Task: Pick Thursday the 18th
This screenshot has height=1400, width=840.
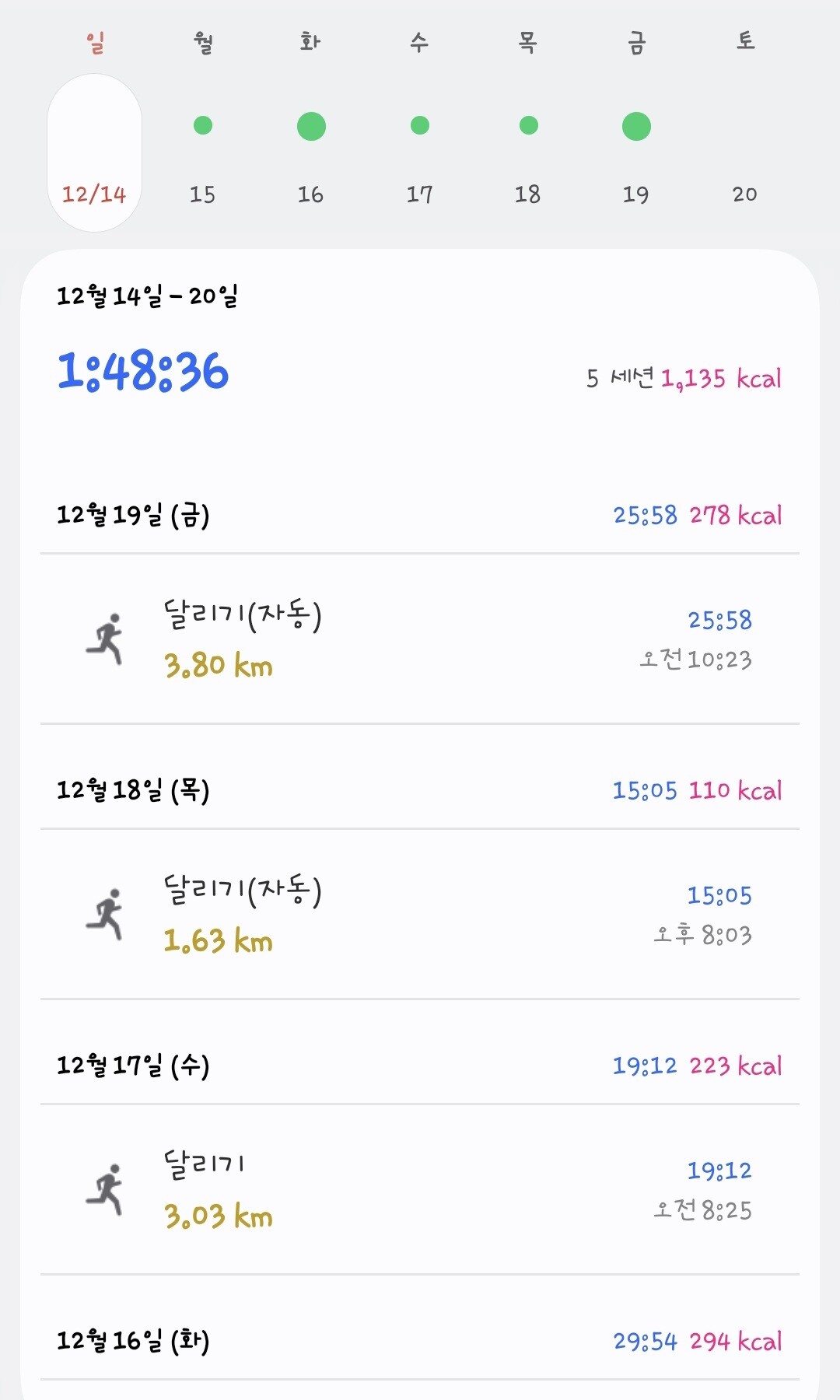Action: [528, 153]
